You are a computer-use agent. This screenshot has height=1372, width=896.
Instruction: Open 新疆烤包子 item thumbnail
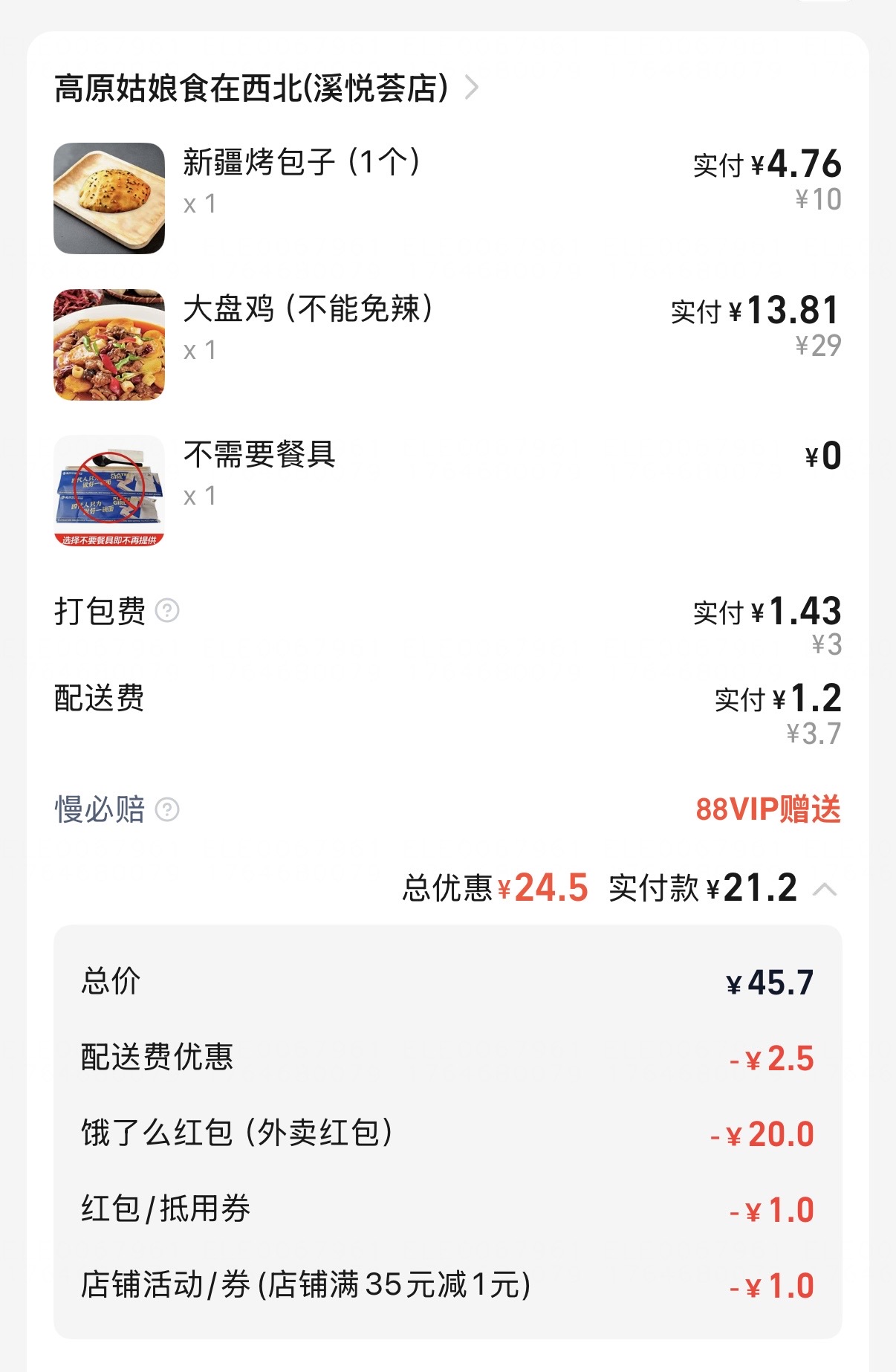tap(109, 198)
